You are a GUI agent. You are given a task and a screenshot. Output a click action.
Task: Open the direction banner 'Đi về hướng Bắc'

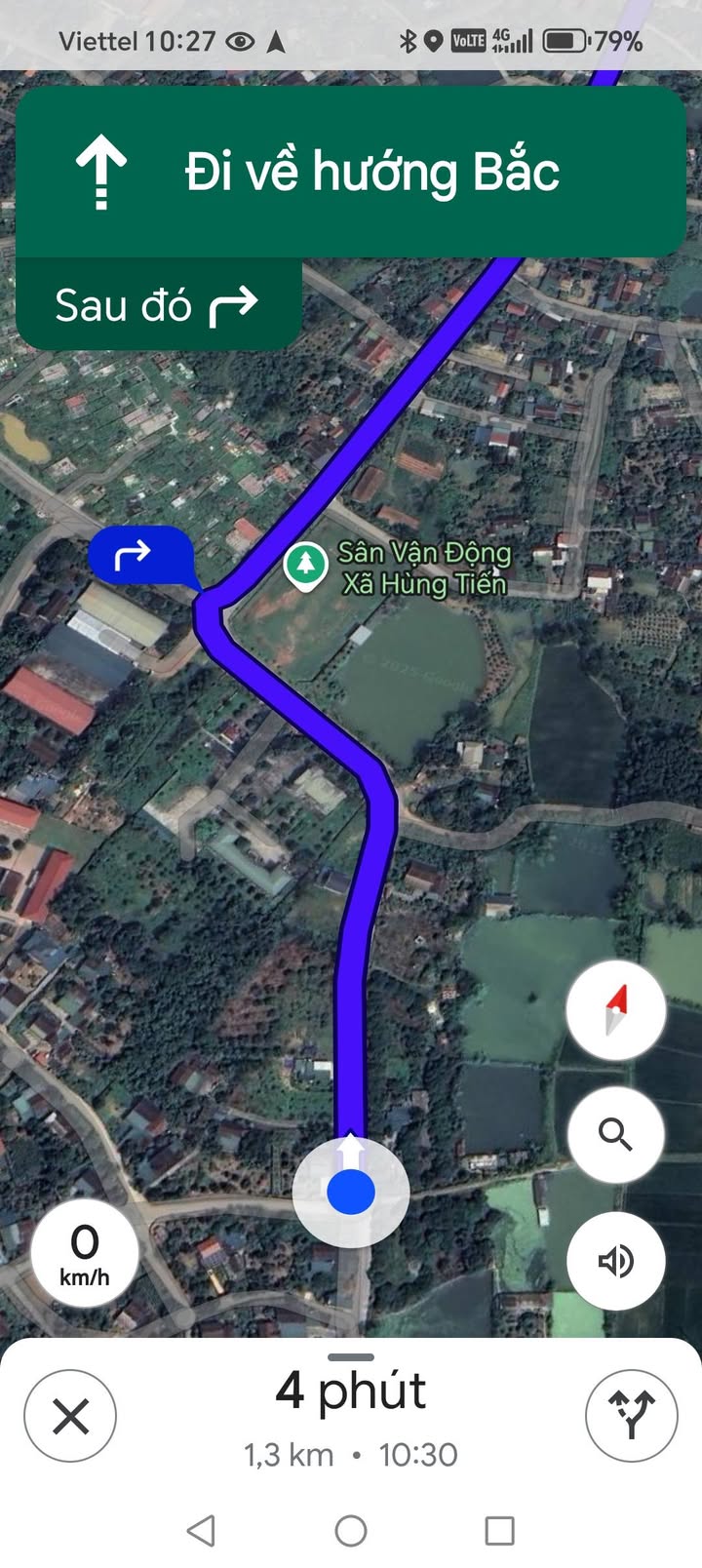pos(351,173)
